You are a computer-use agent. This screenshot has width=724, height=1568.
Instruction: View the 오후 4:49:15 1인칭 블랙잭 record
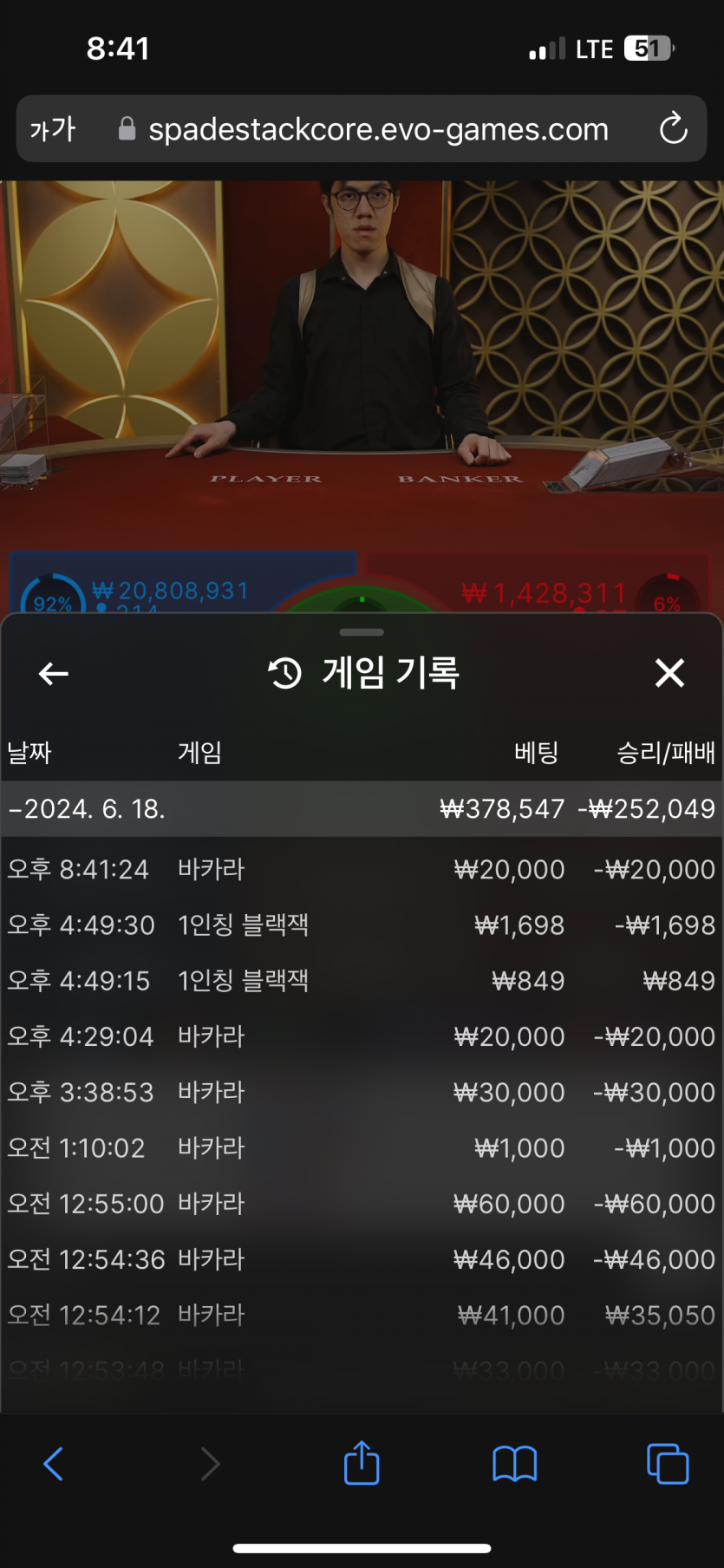point(362,981)
